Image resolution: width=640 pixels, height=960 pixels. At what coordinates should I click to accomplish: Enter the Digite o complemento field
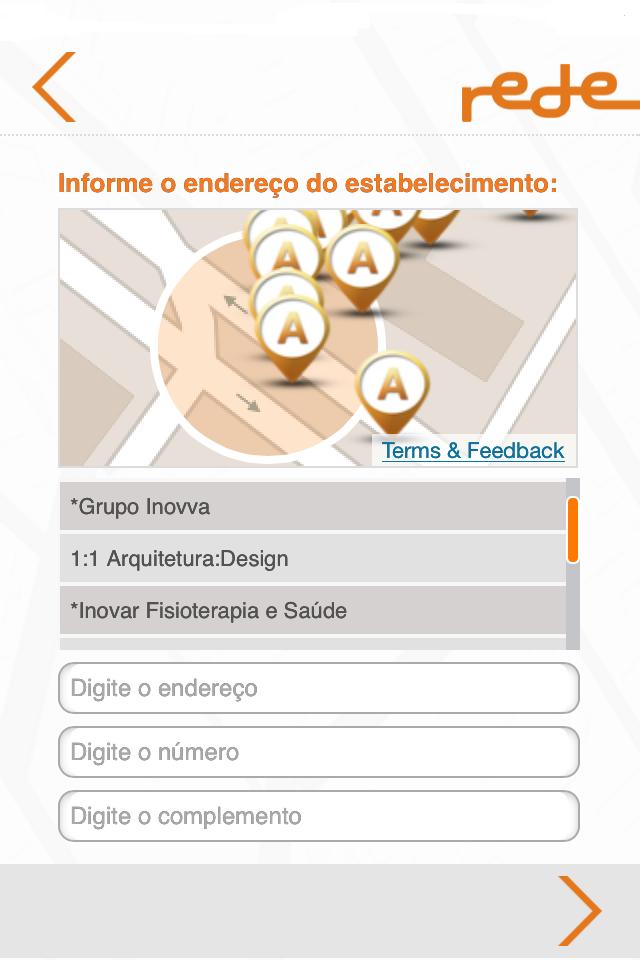318,816
